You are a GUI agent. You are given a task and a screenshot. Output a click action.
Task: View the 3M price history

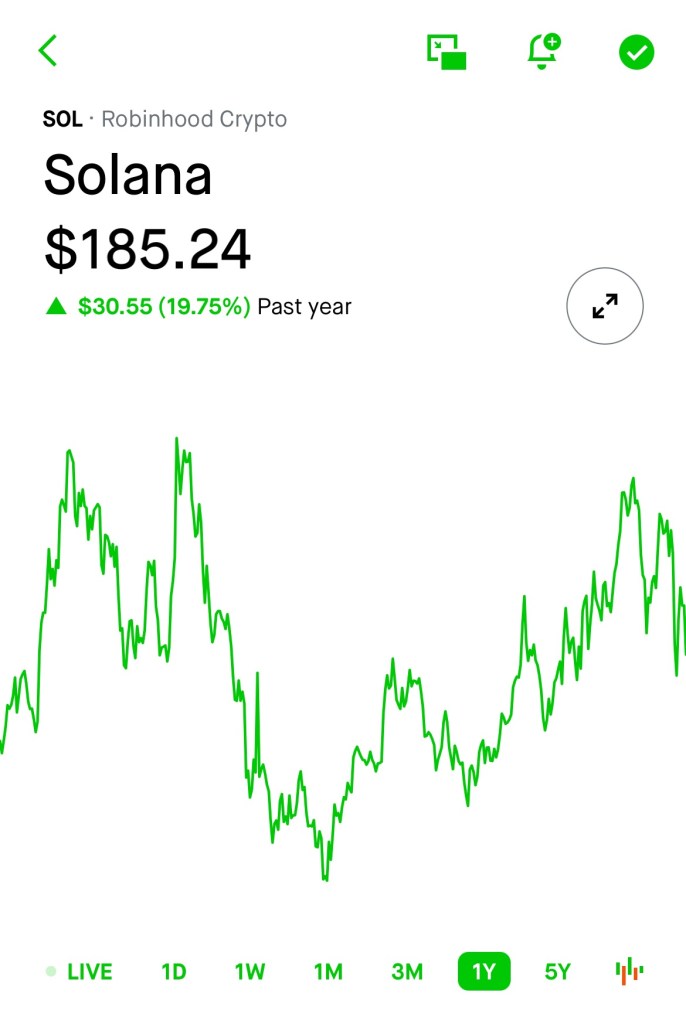point(407,971)
